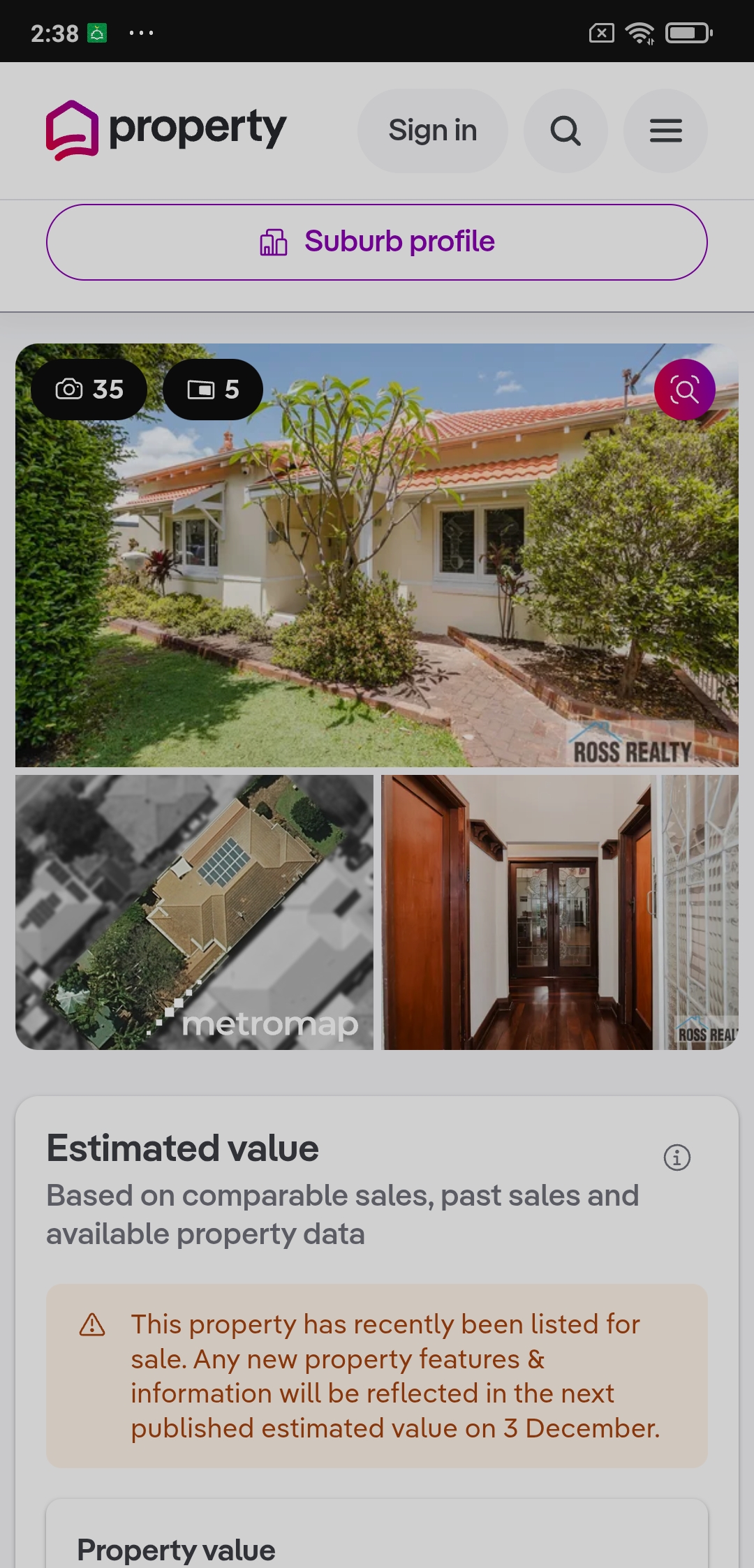The width and height of the screenshot is (754, 1568).
Task: Open the search magnifier icon
Action: tap(565, 131)
